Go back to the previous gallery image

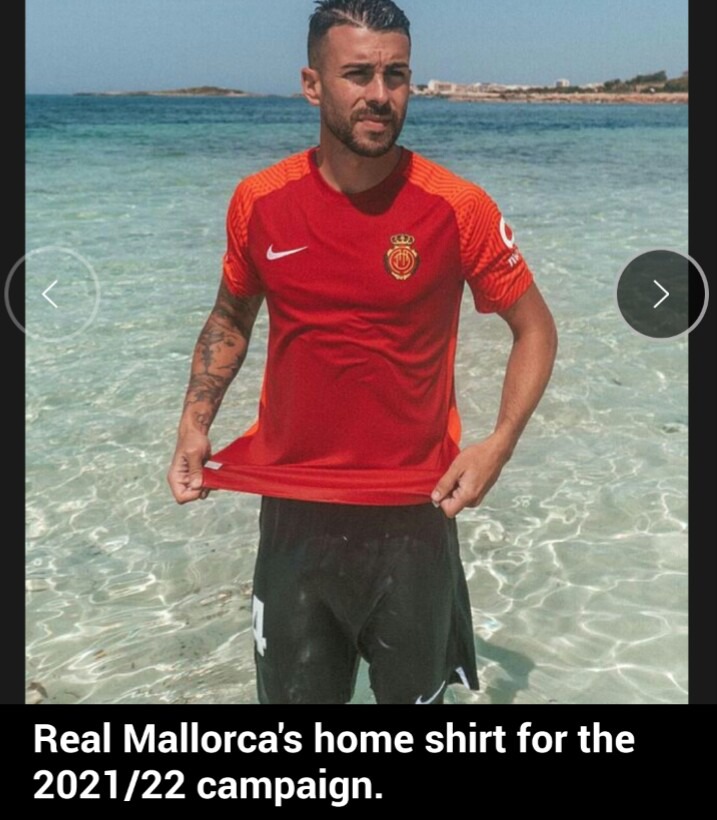[52, 293]
